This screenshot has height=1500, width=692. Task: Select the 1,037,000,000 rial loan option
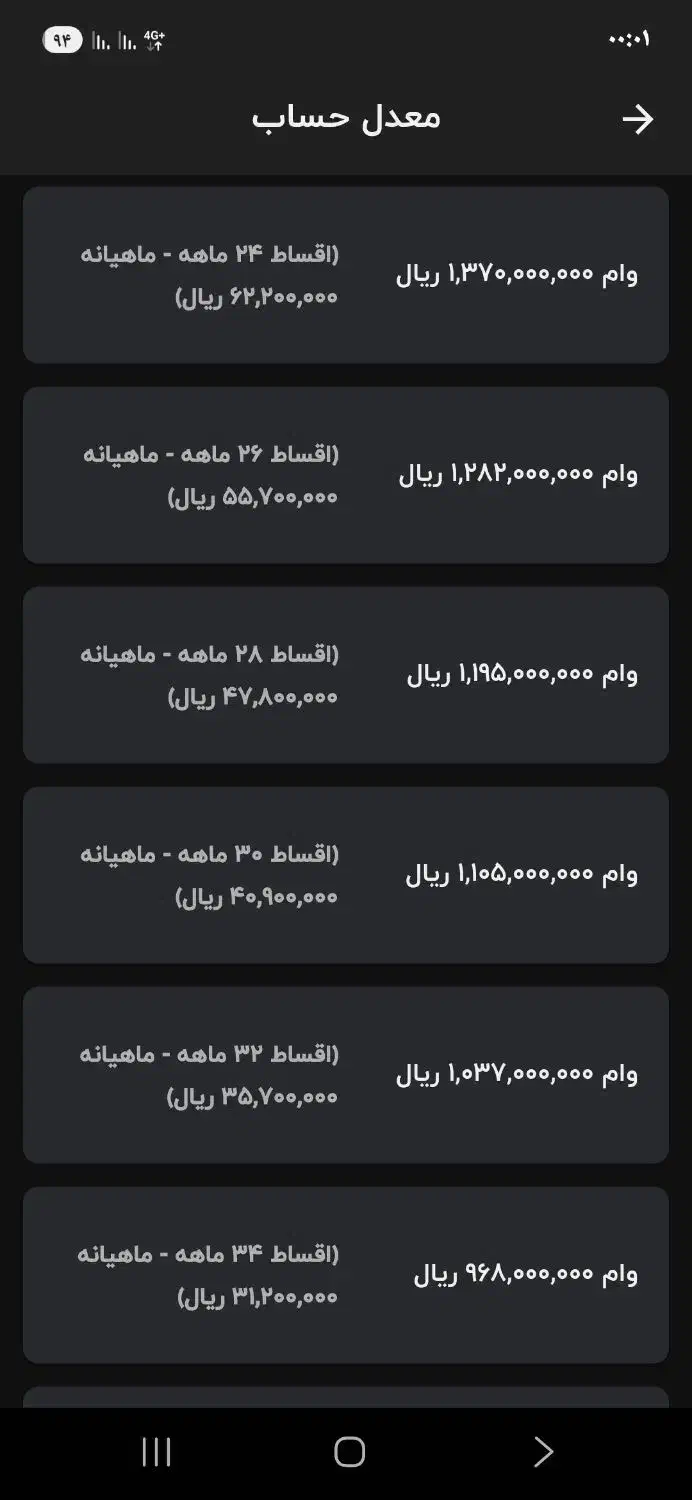[x=346, y=1075]
